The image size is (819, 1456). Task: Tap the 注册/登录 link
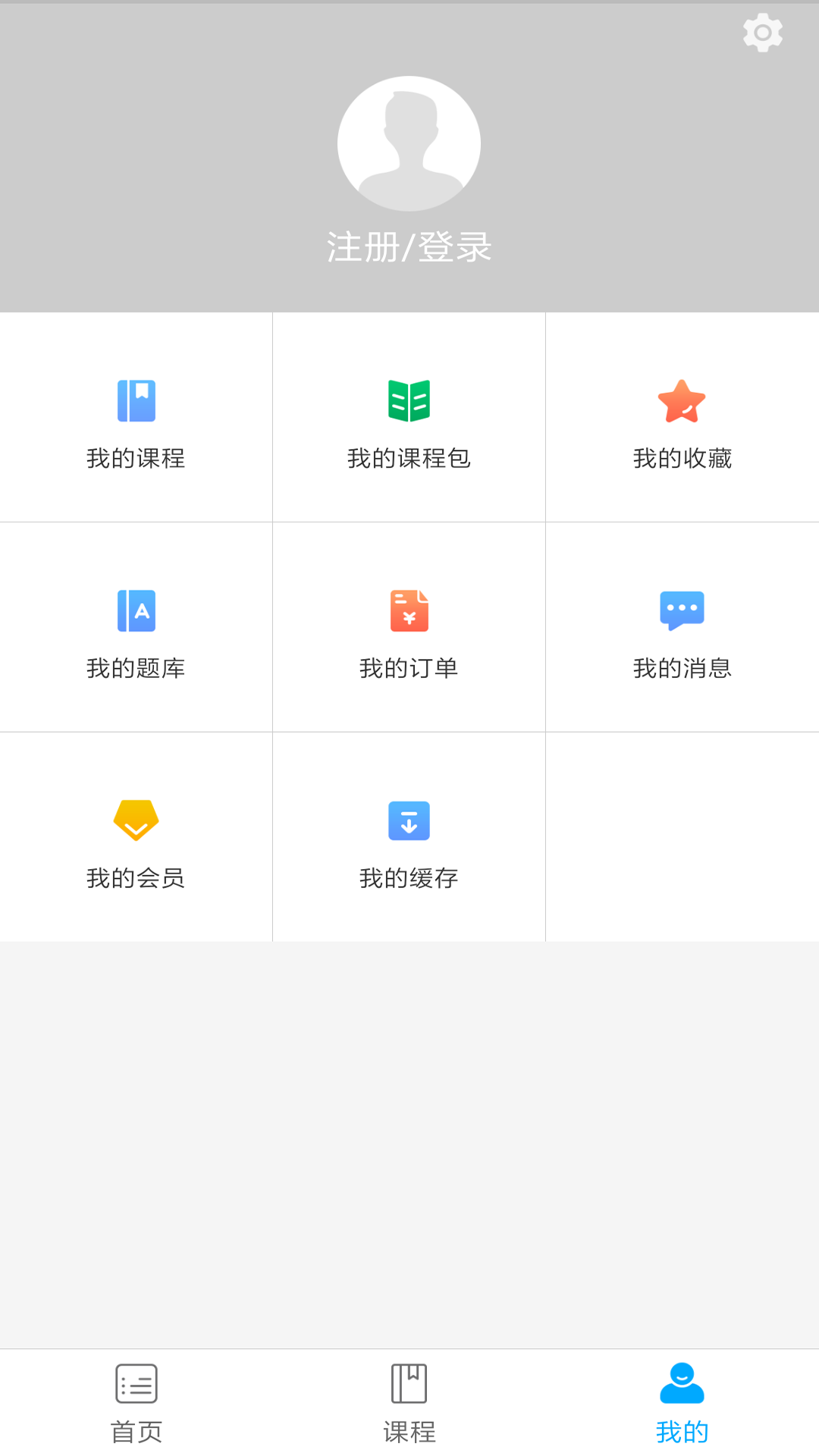(x=409, y=244)
